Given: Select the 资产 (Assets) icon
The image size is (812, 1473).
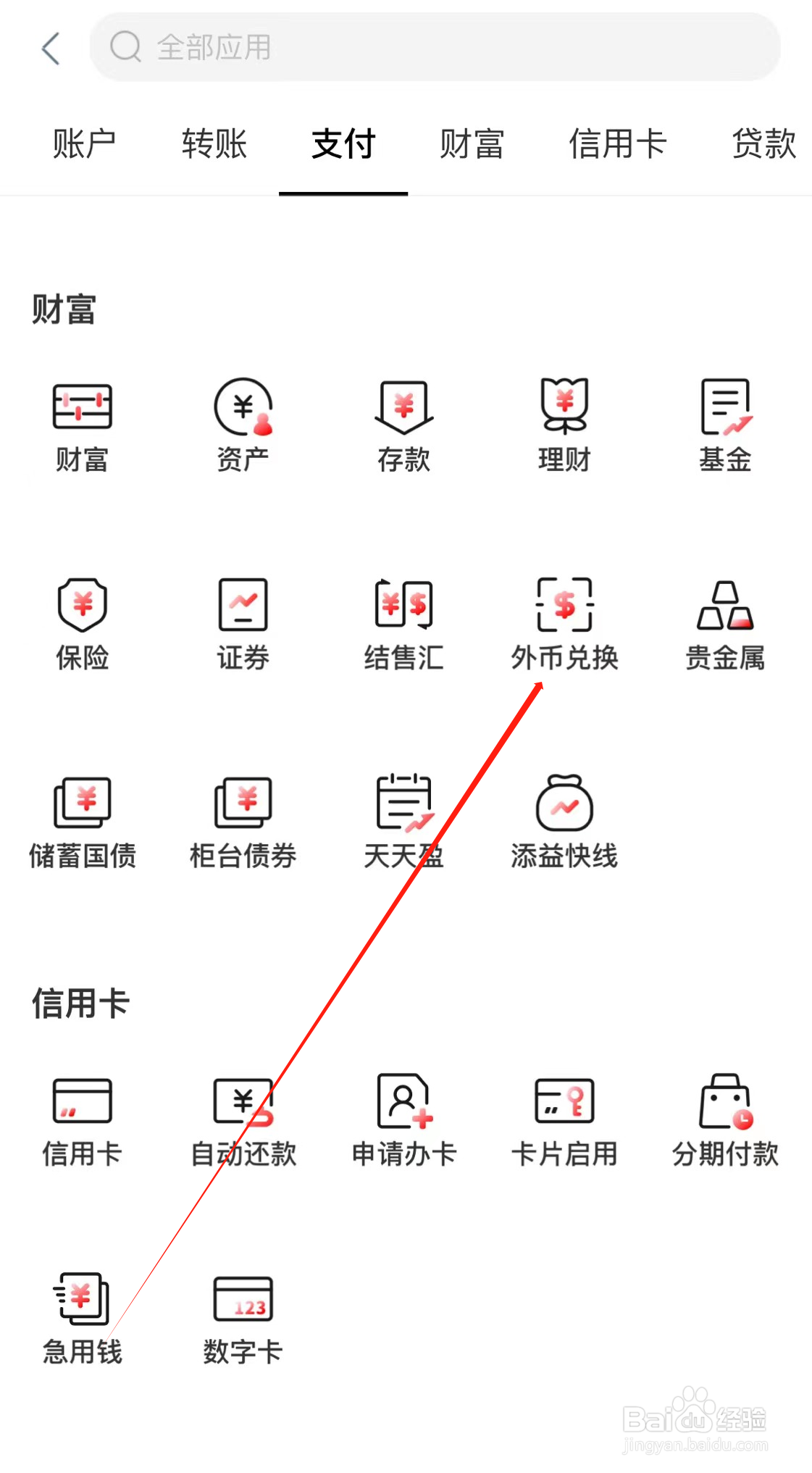Looking at the screenshot, I should click(243, 426).
